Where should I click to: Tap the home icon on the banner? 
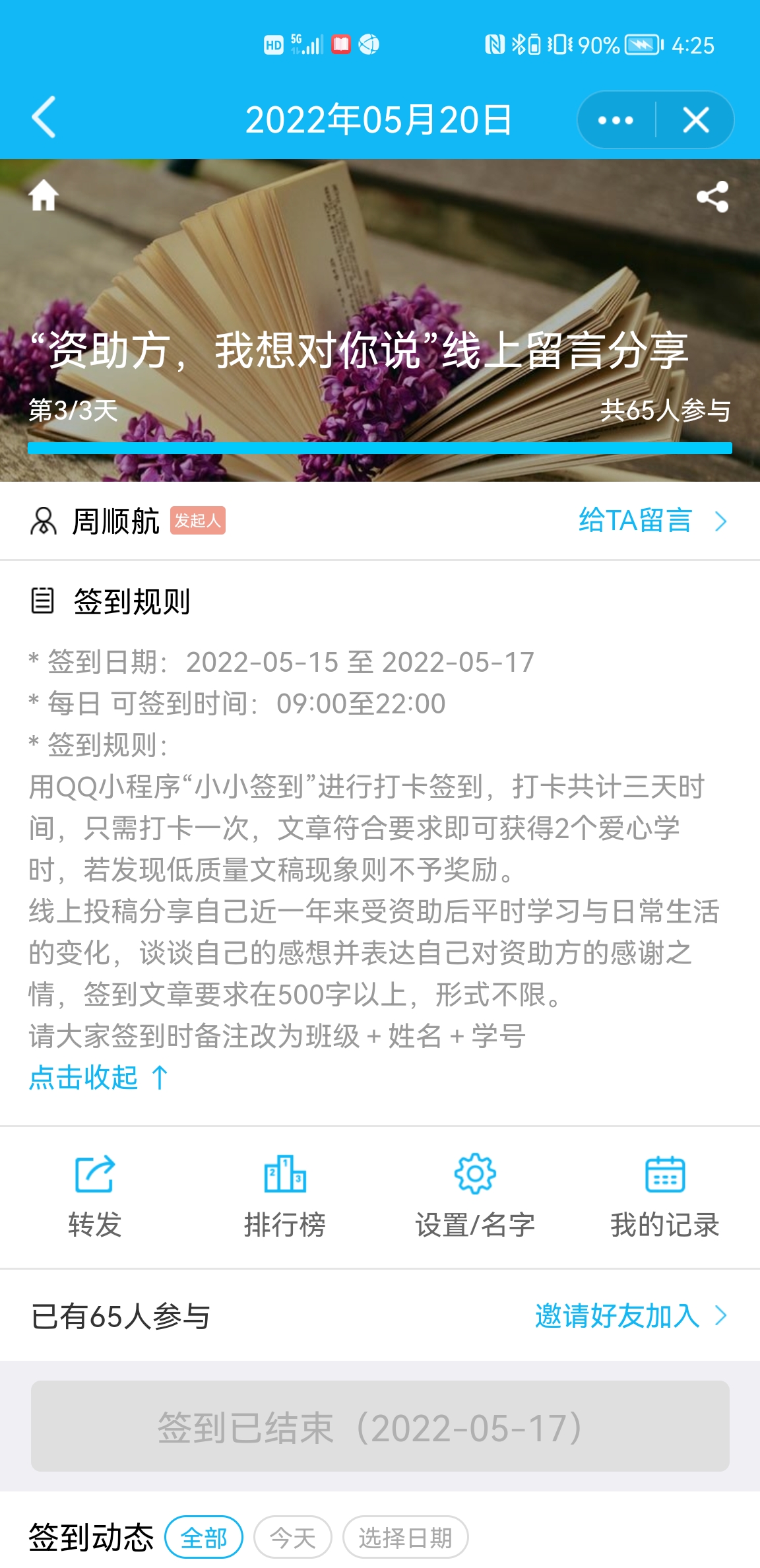44,195
